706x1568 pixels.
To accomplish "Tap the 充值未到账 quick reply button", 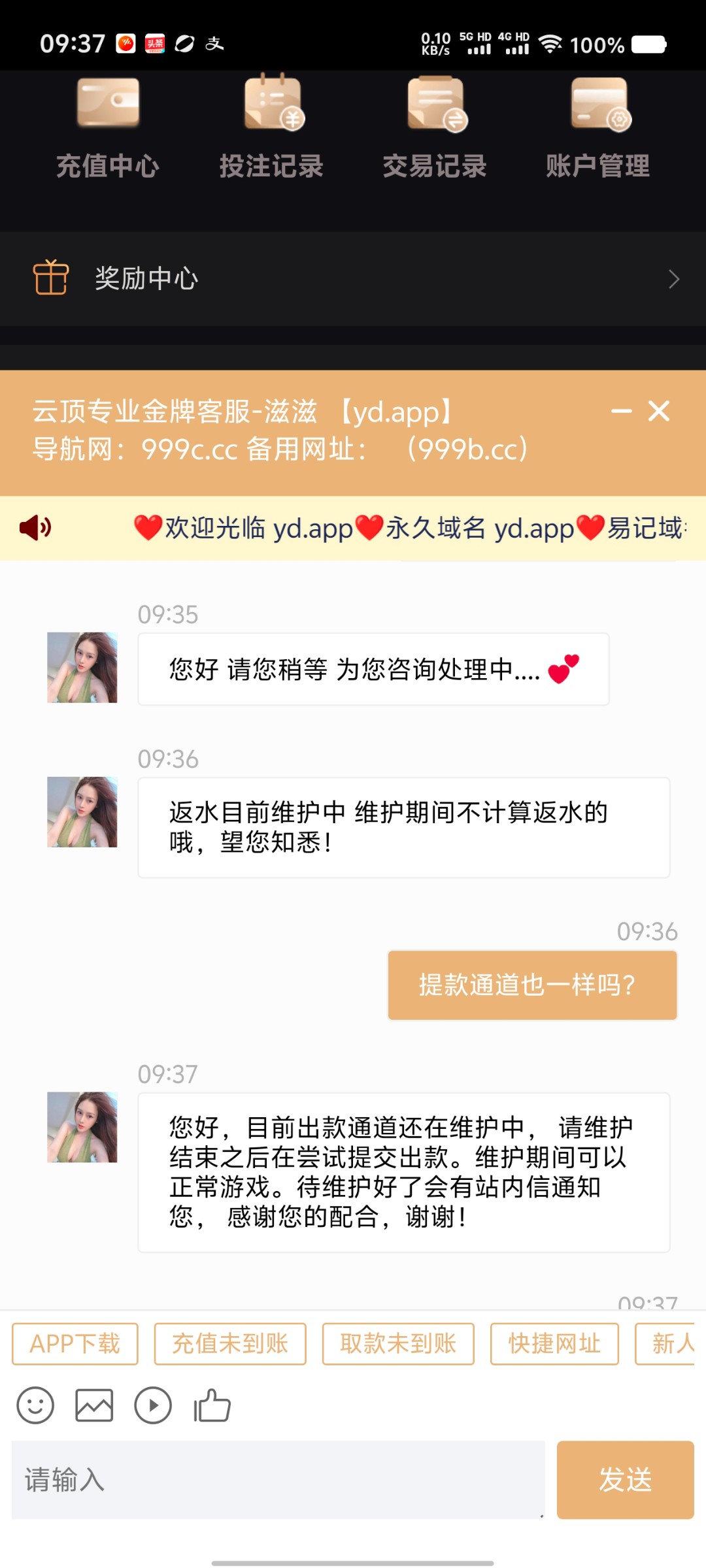I will click(229, 1344).
